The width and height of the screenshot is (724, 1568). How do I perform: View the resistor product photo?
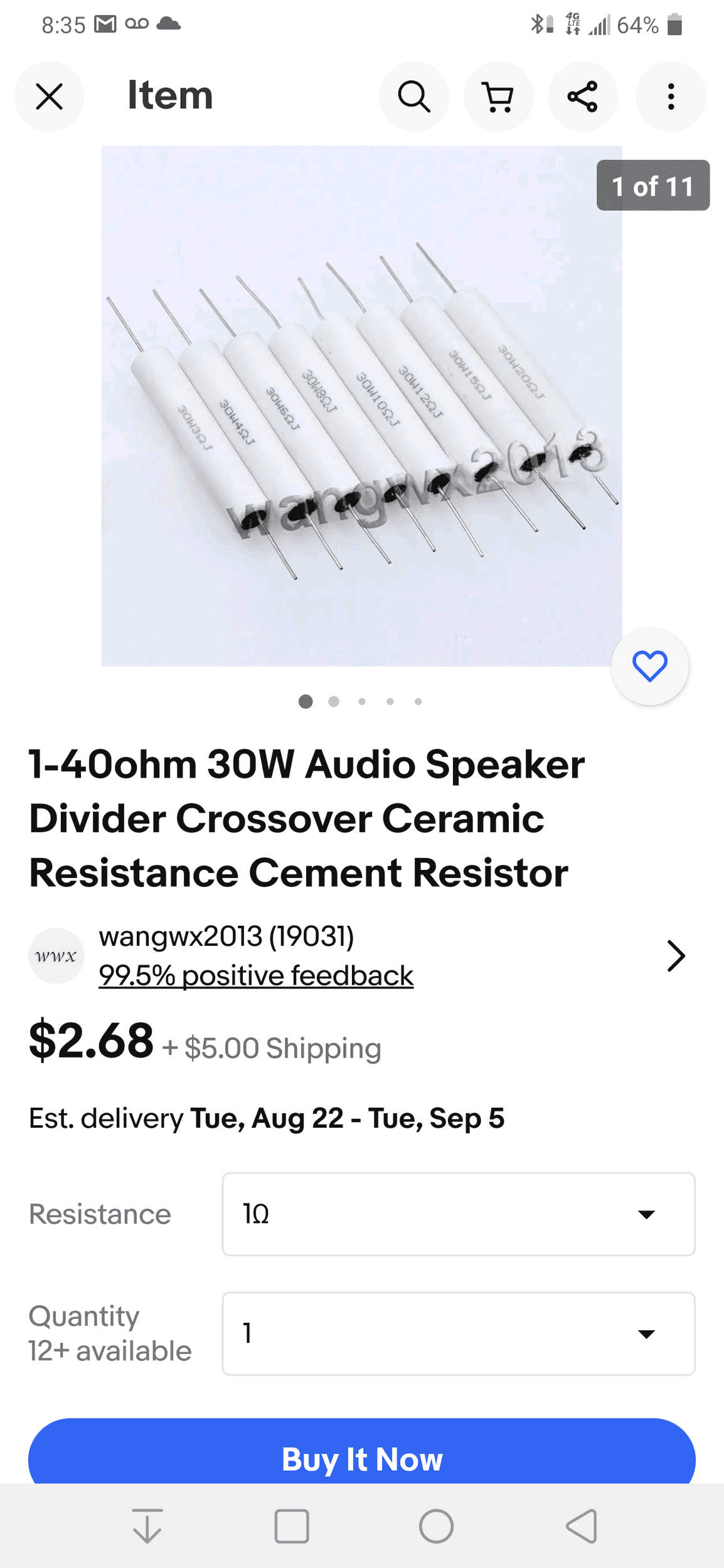[361, 406]
